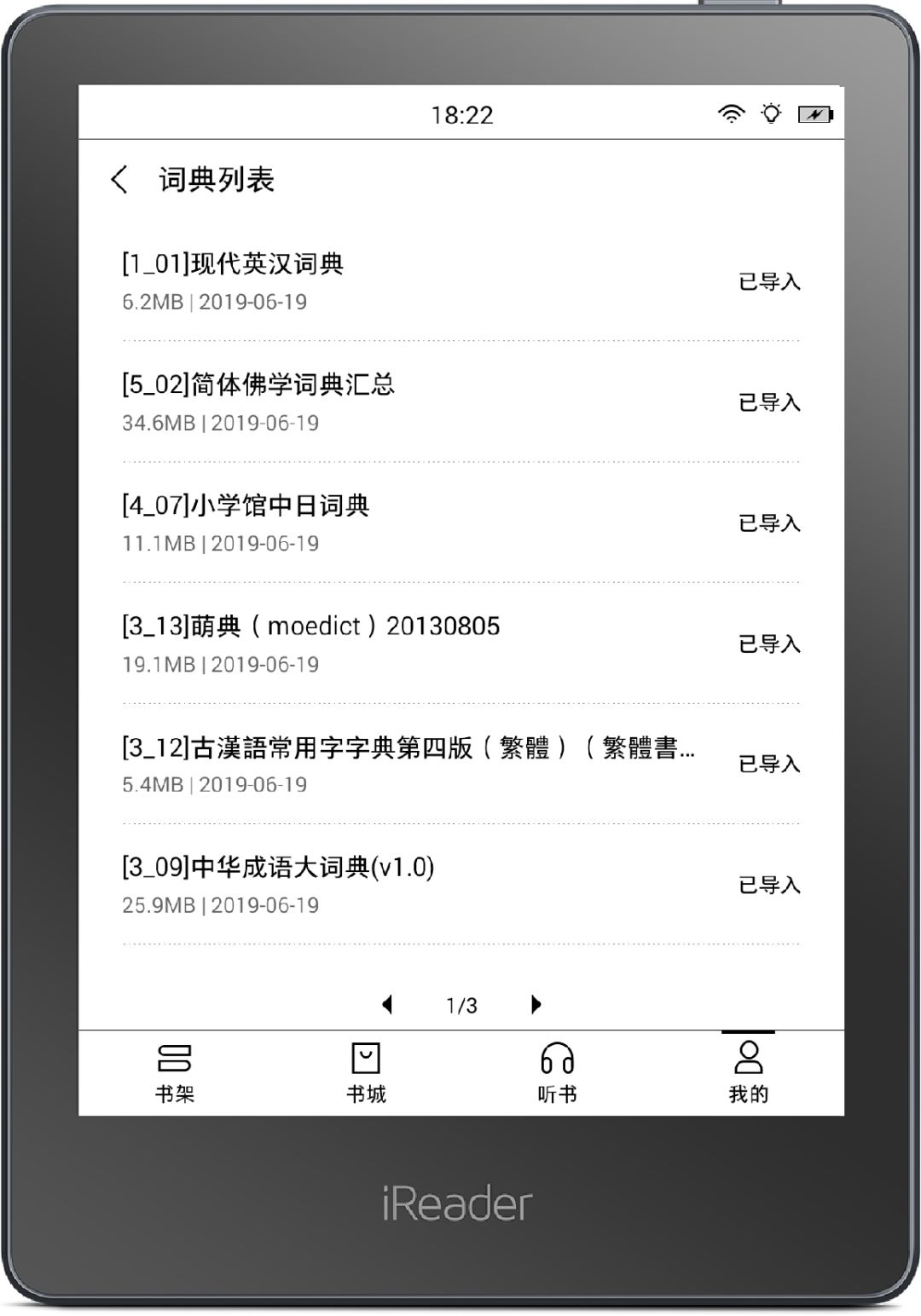
Task: Switch to the 听书 audiobook tab
Action: pyautogui.click(x=557, y=1073)
